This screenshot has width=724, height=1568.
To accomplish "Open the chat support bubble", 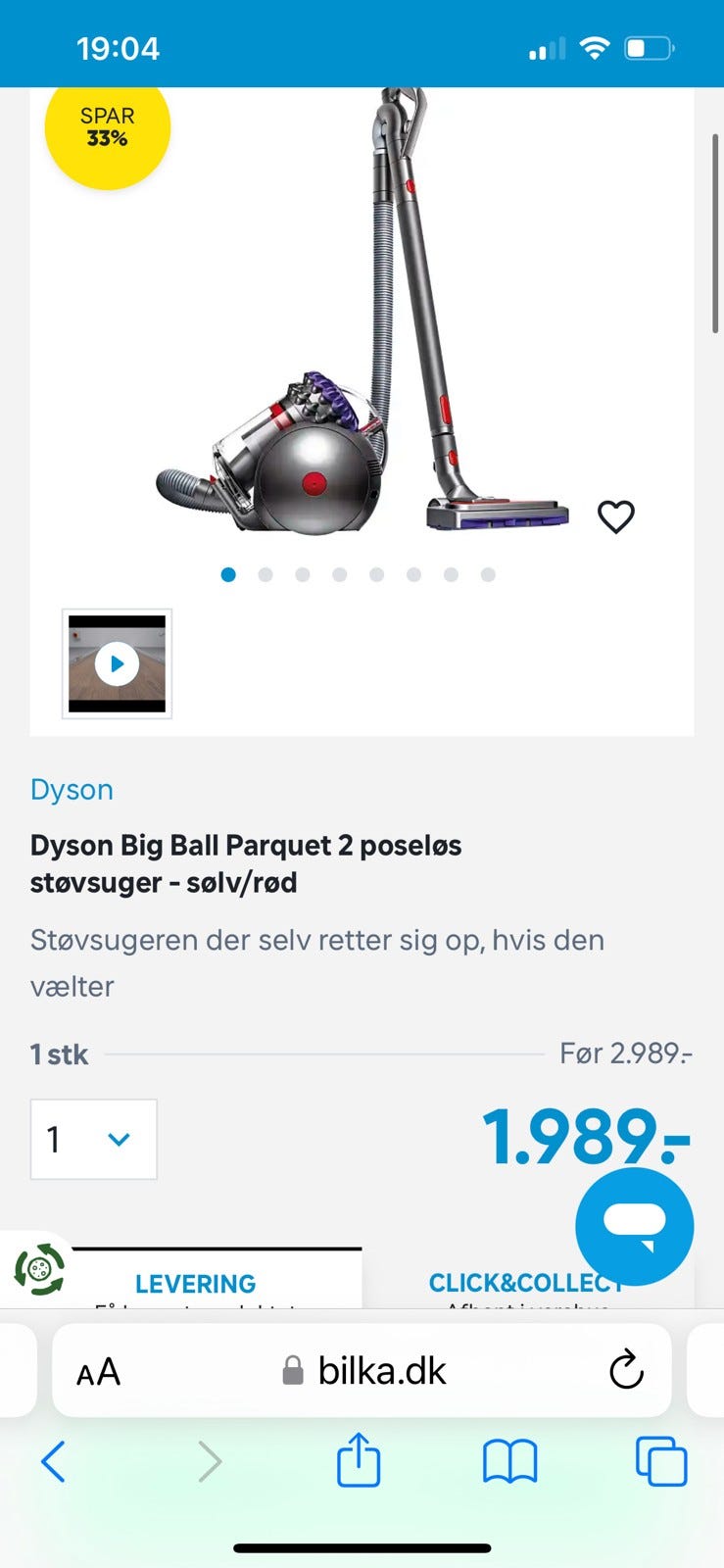I will point(634,1225).
